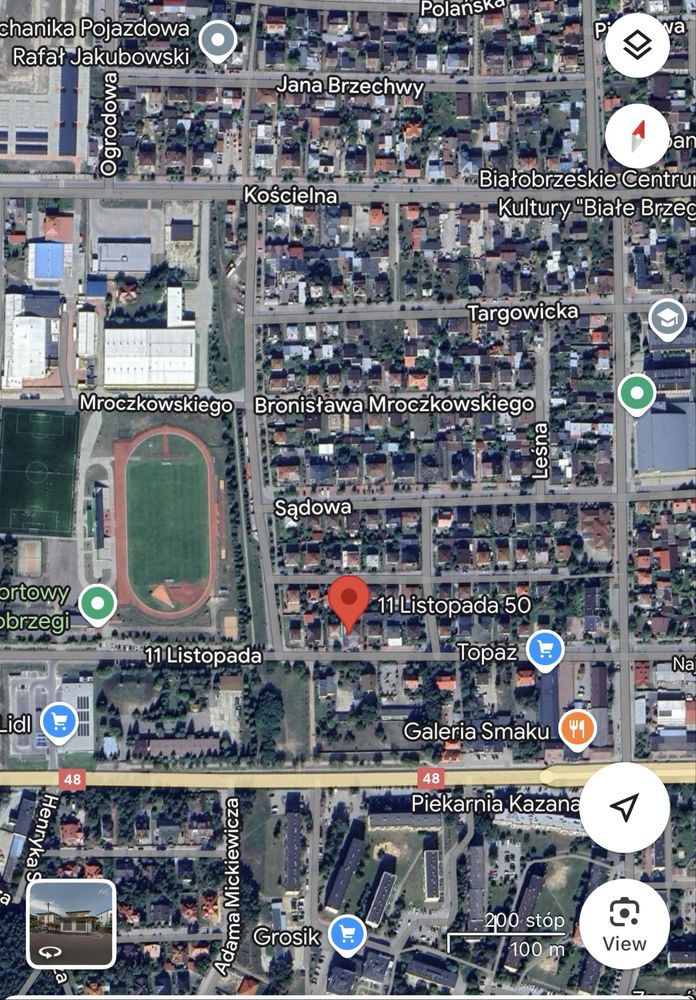696x1000 pixels.
Task: Open the Grosik shop marker
Action: [346, 935]
